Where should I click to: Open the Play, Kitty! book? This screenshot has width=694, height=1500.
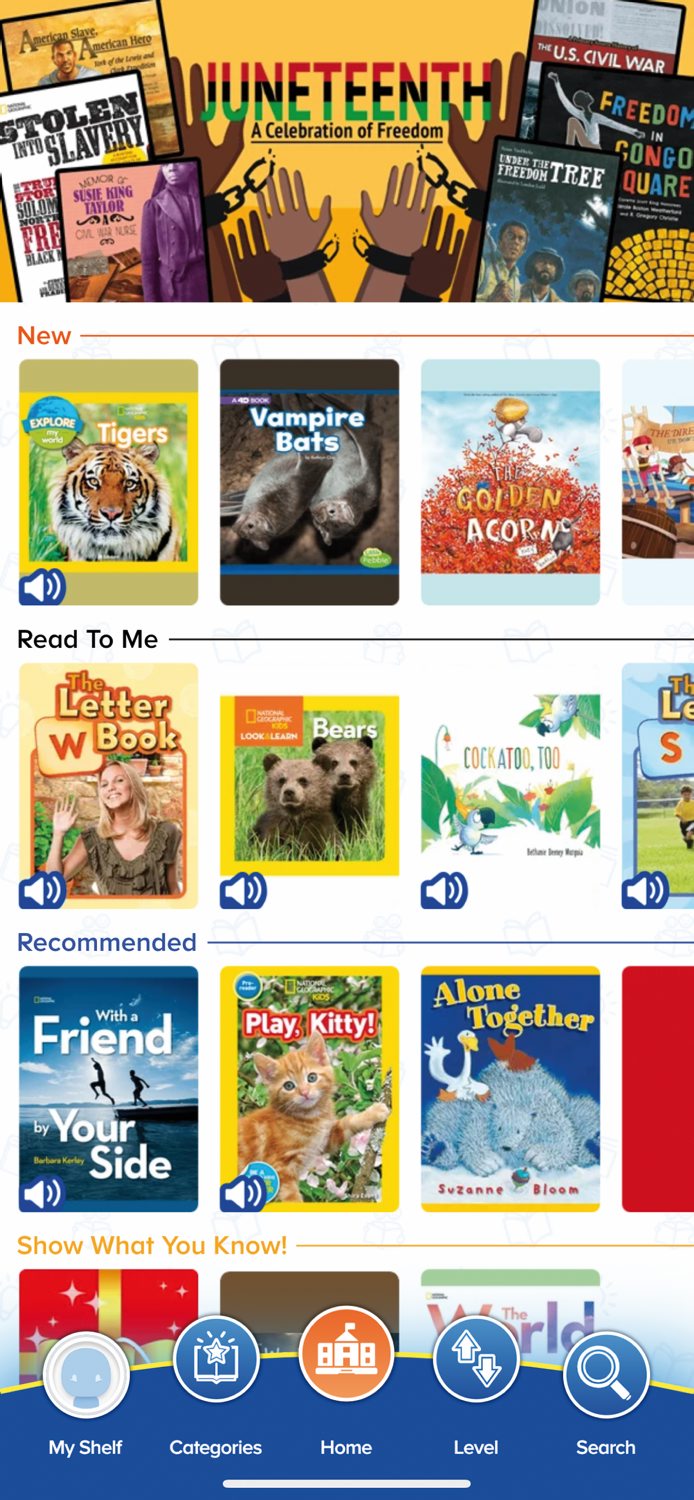click(309, 1088)
